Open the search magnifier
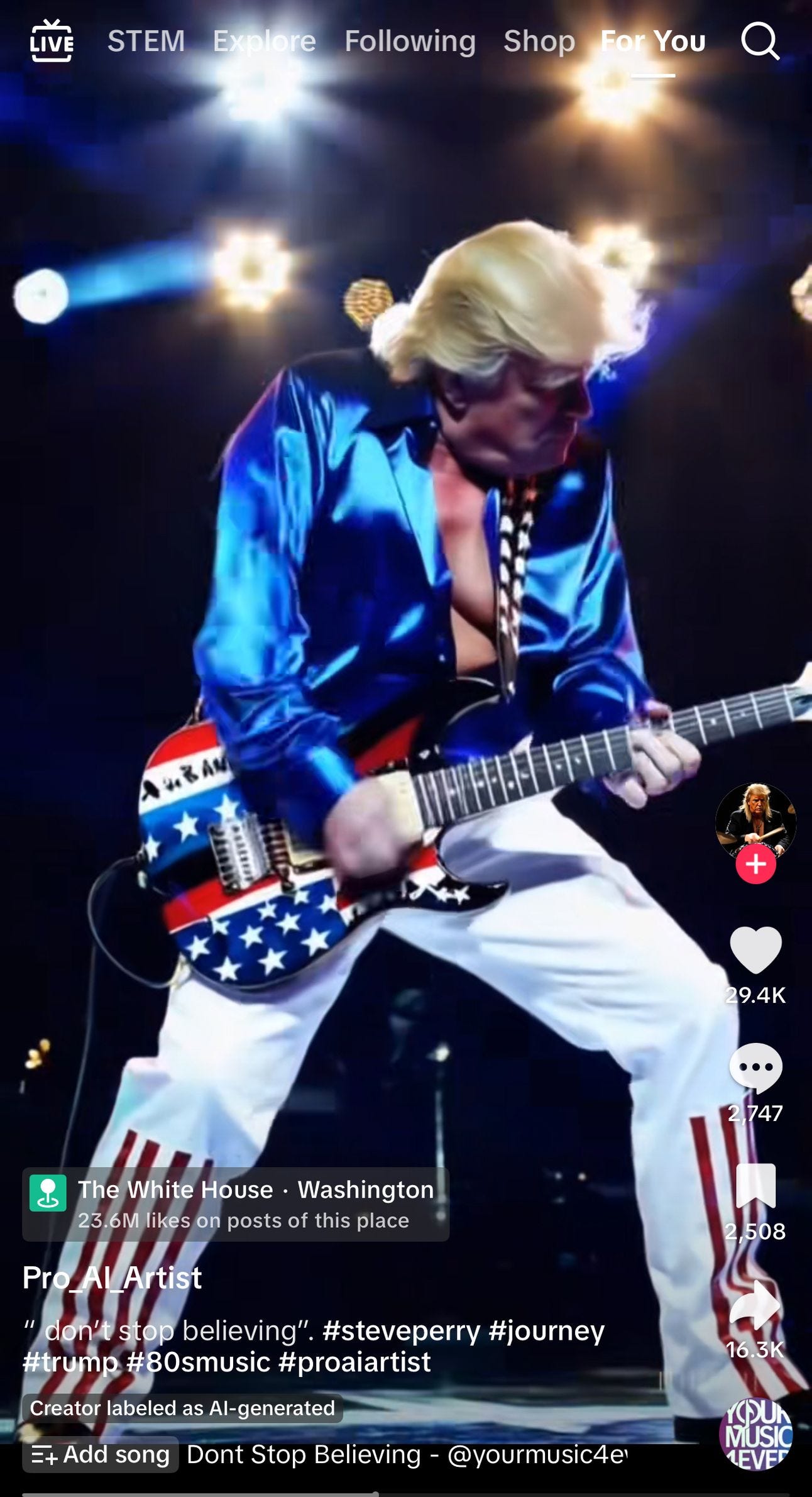812x1497 pixels. [x=760, y=41]
